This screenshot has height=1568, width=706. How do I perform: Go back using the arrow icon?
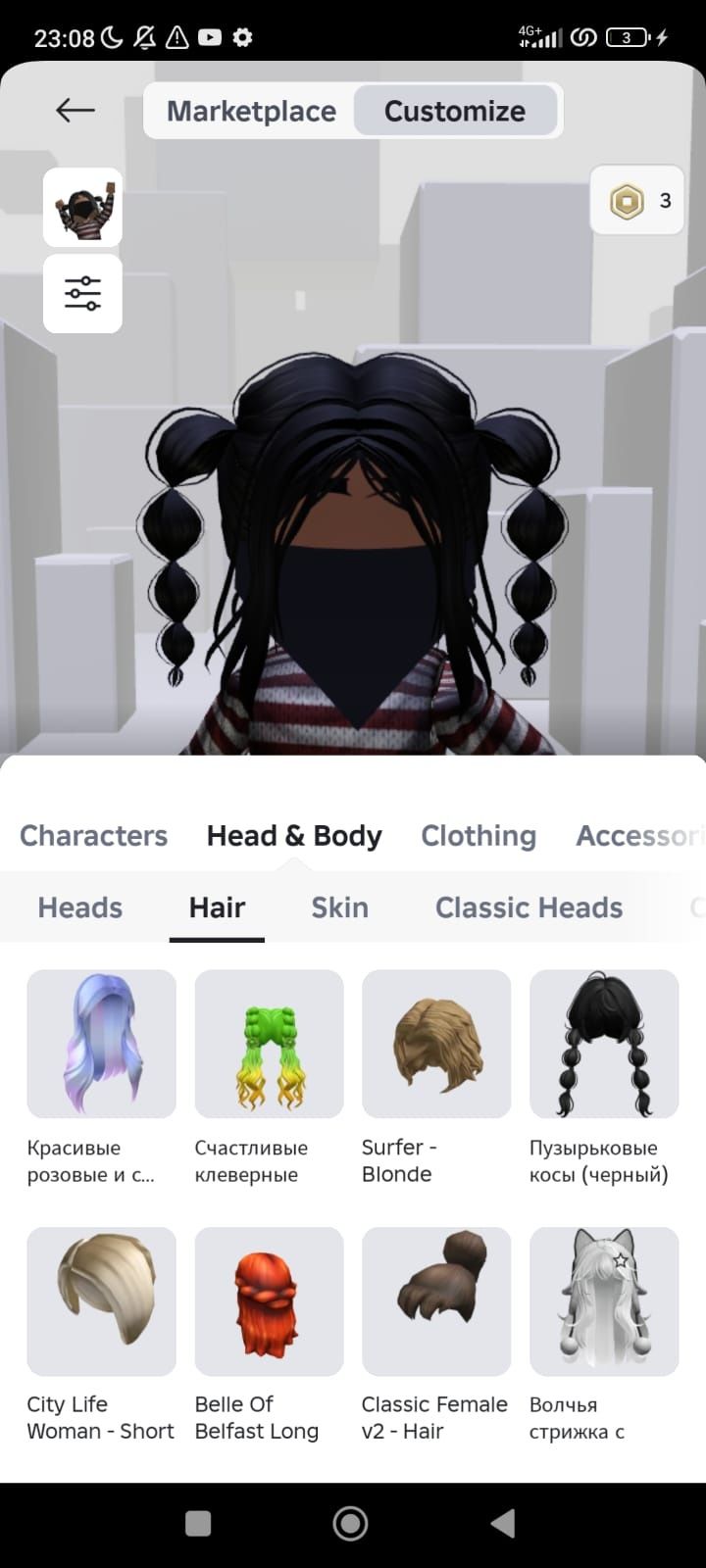tap(76, 111)
